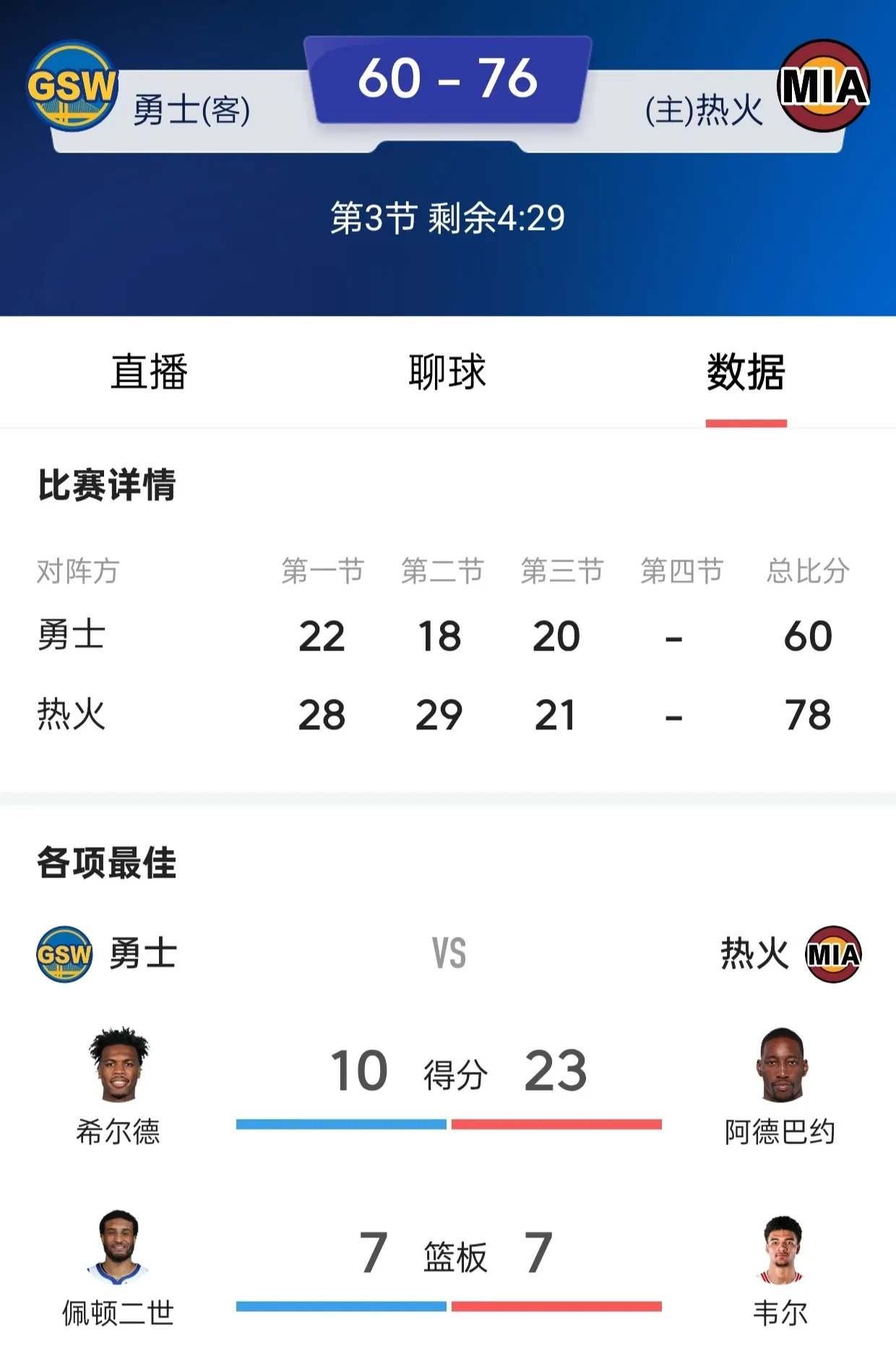Screen dimensions: 896x1369
Task: Click the MIA Heat logo at top
Action: pos(824,85)
